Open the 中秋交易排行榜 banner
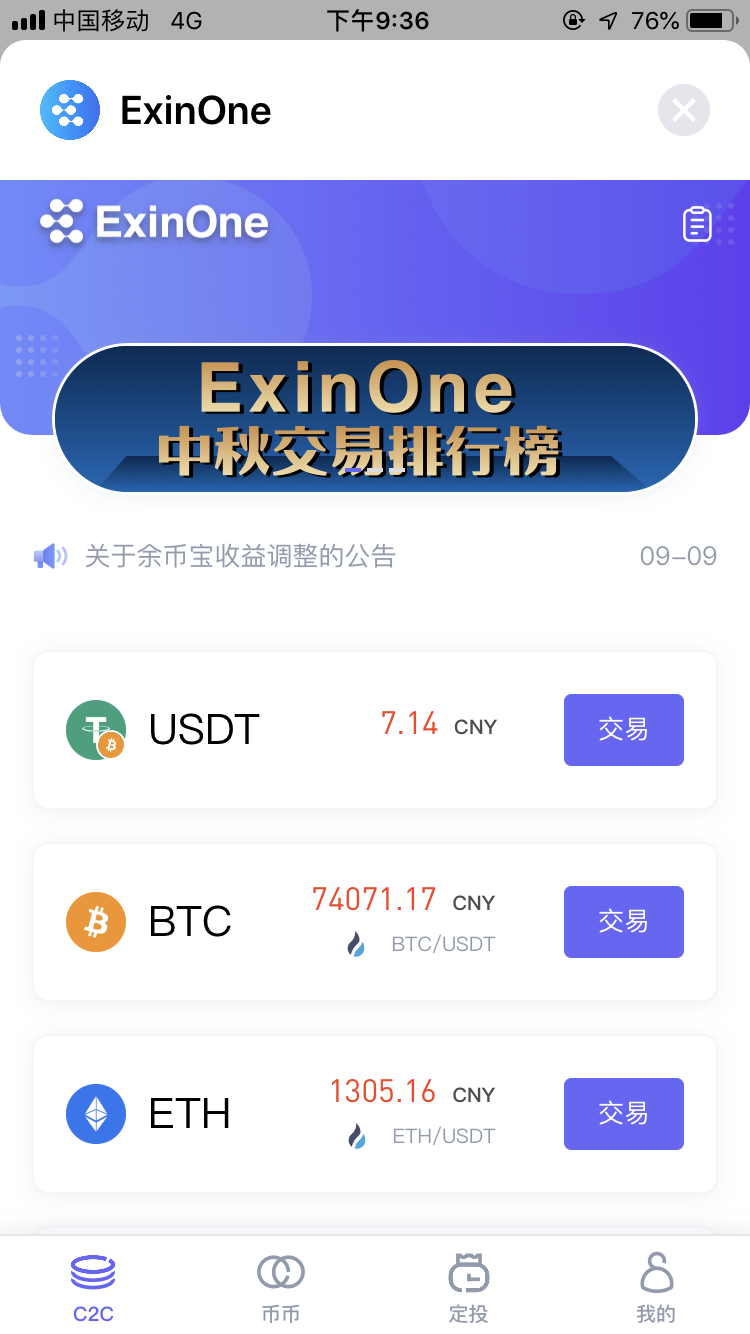The height and width of the screenshot is (1334, 750). (x=375, y=419)
